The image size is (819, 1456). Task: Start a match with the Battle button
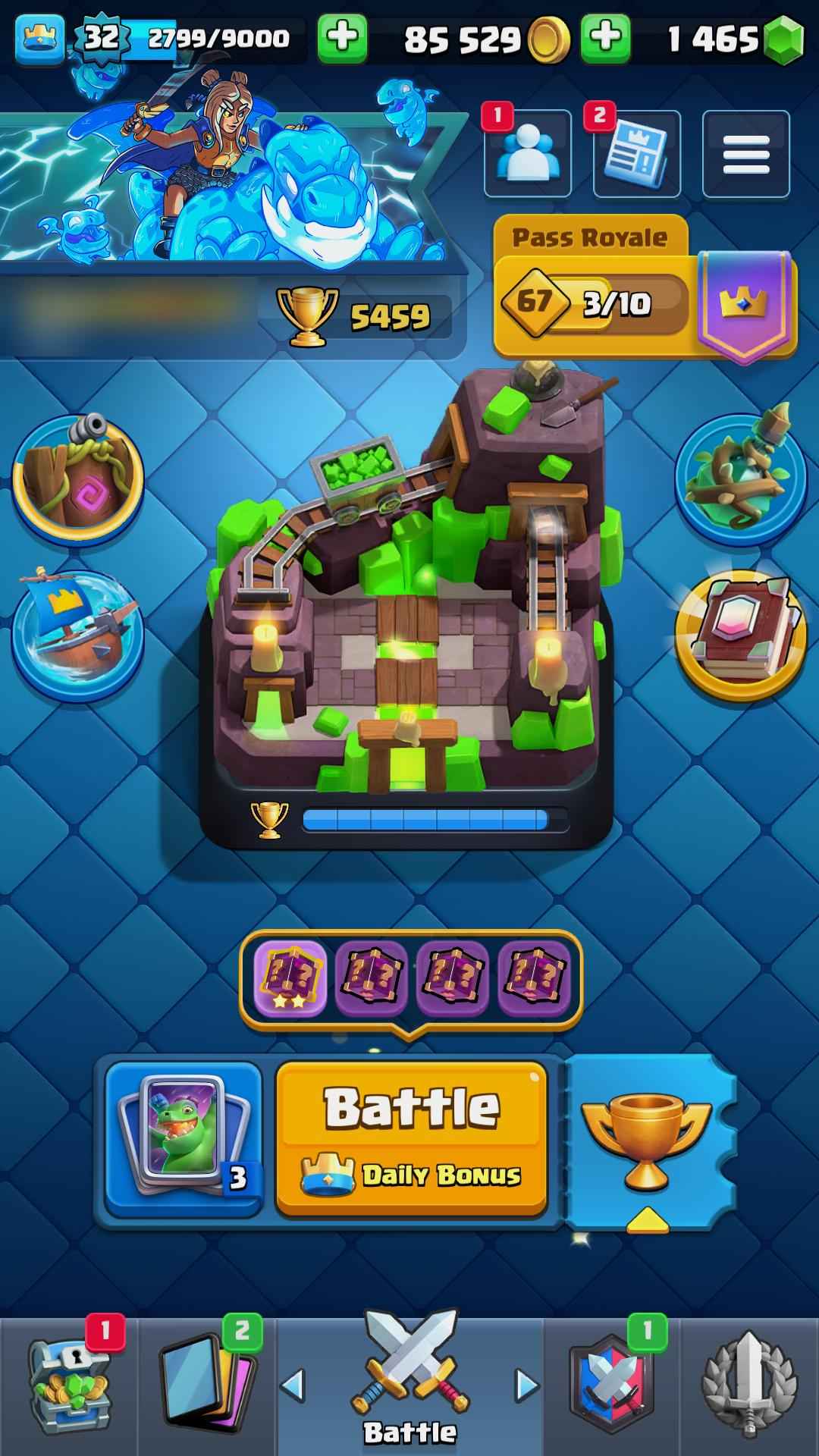click(411, 1137)
